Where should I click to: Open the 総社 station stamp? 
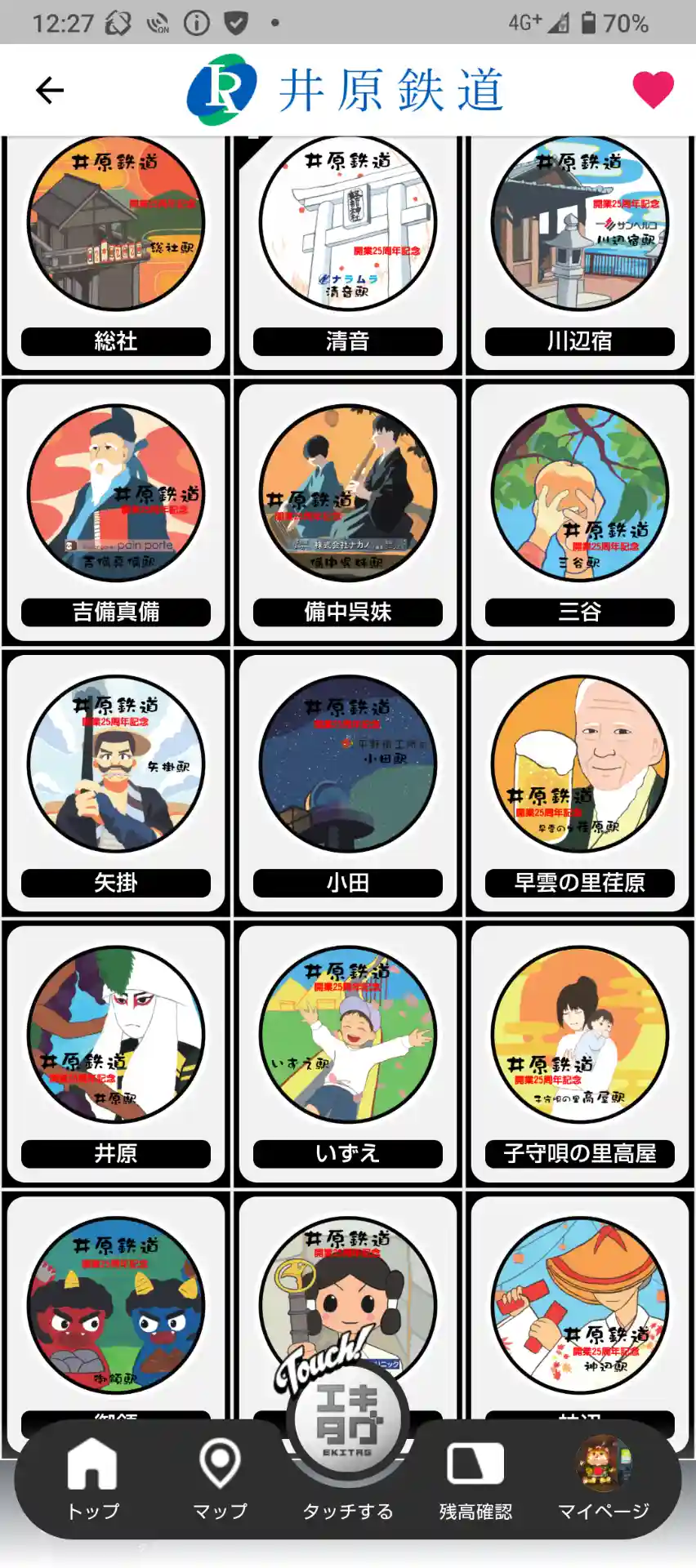116,245
